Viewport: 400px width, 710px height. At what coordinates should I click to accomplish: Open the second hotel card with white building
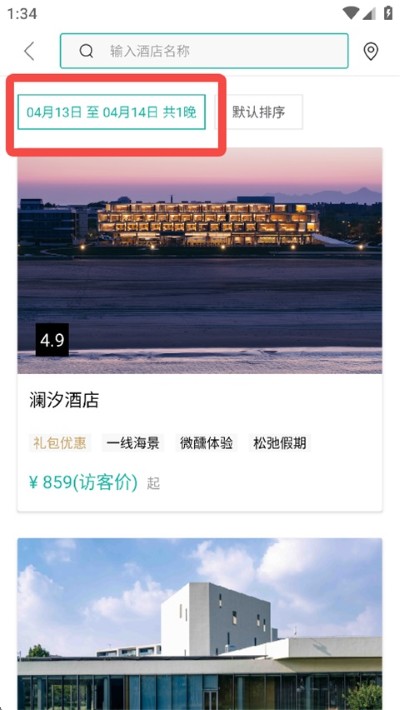[200, 624]
